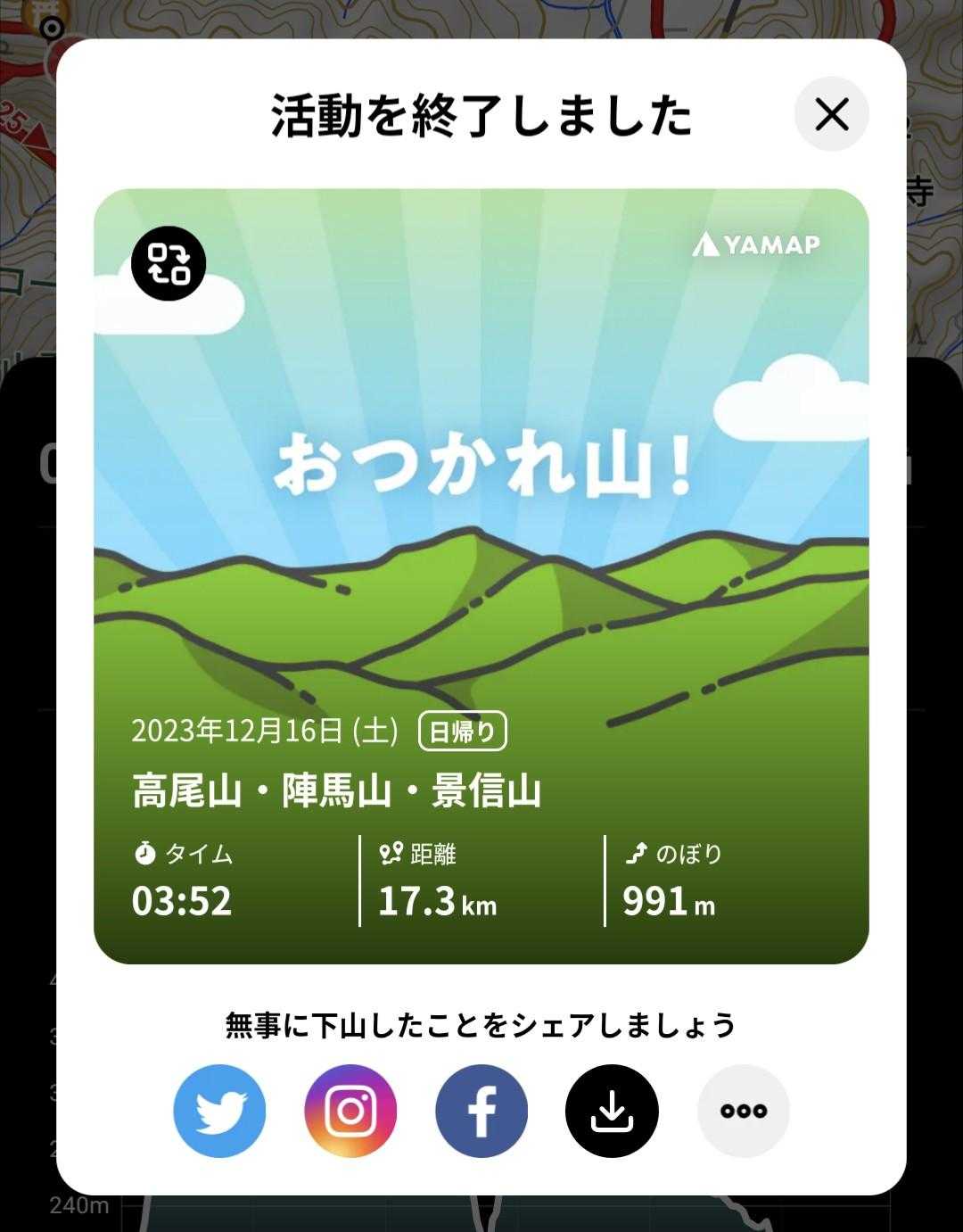Screen dimensions: 963x1232
Task: Share the hike on Twitter
Action: coord(219,1111)
